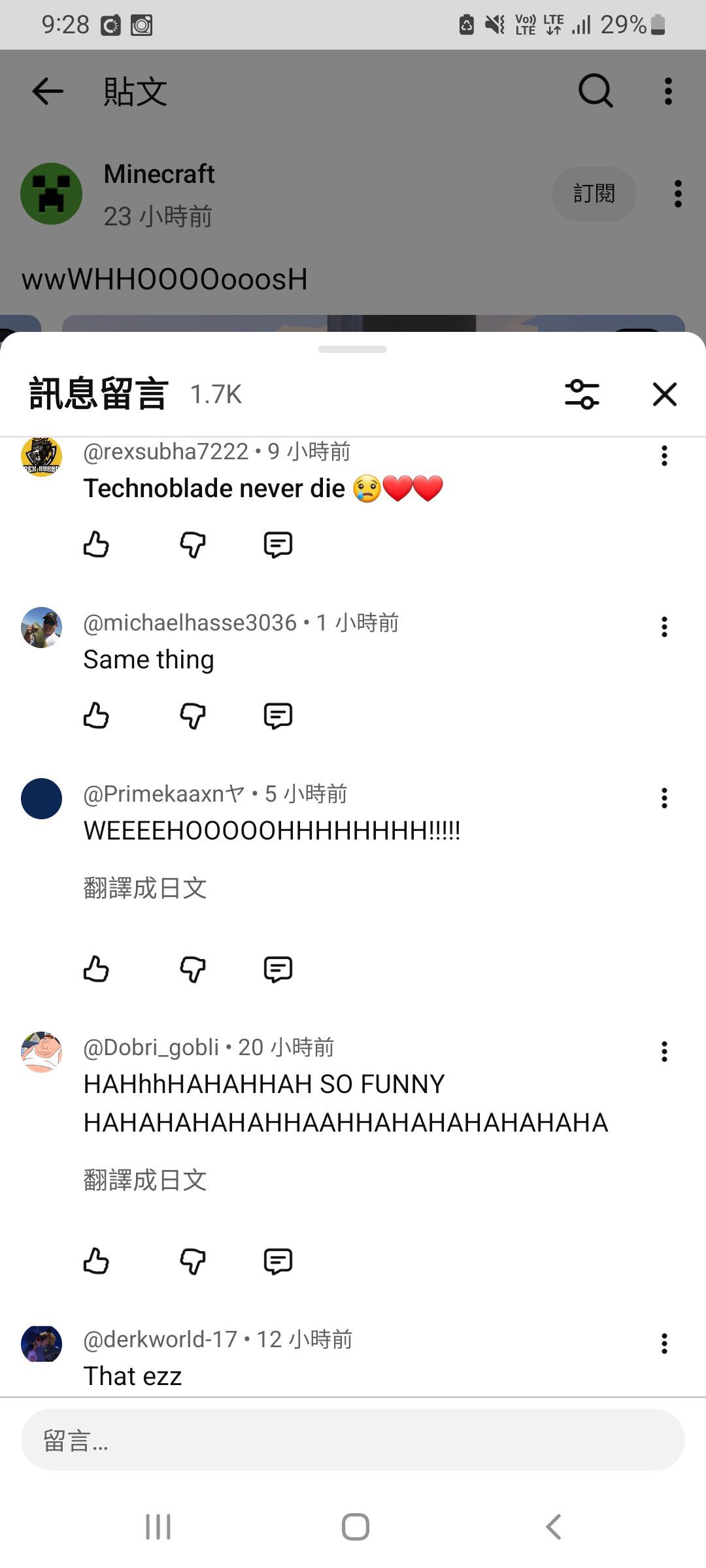706x1568 pixels.
Task: Open options for @Dobri_gobli's comment
Action: (x=664, y=1051)
